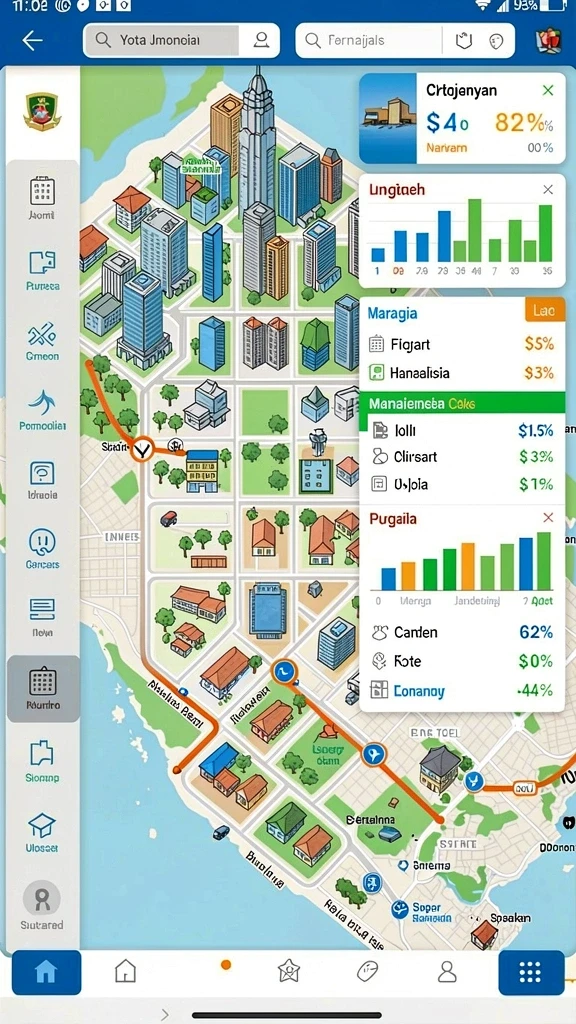Viewport: 576px width, 1024px height.
Task: Close the Crtojenyan info card
Action: click(548, 90)
